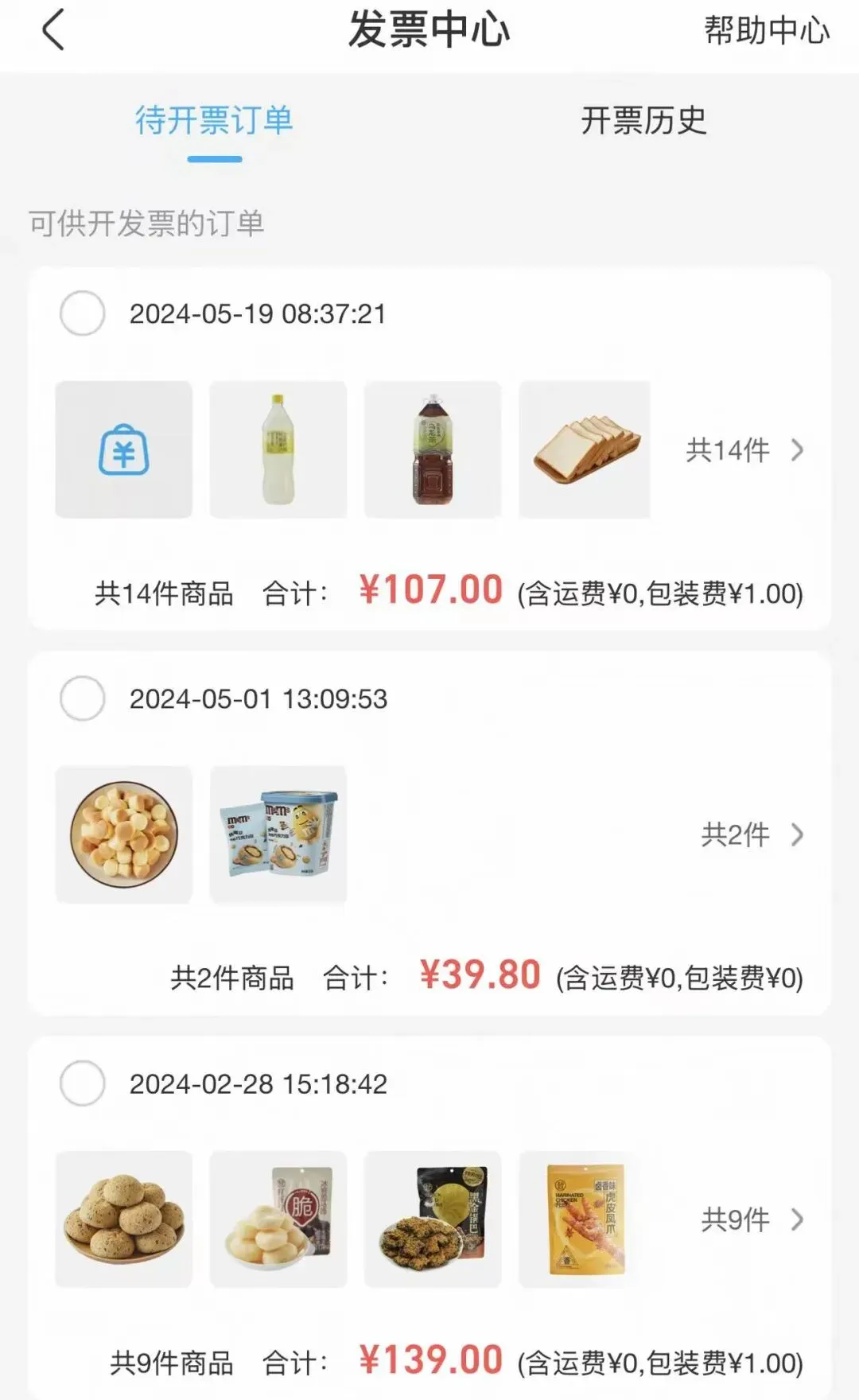The image size is (859, 1400).
Task: Open 帮助中心 help link
Action: [766, 32]
